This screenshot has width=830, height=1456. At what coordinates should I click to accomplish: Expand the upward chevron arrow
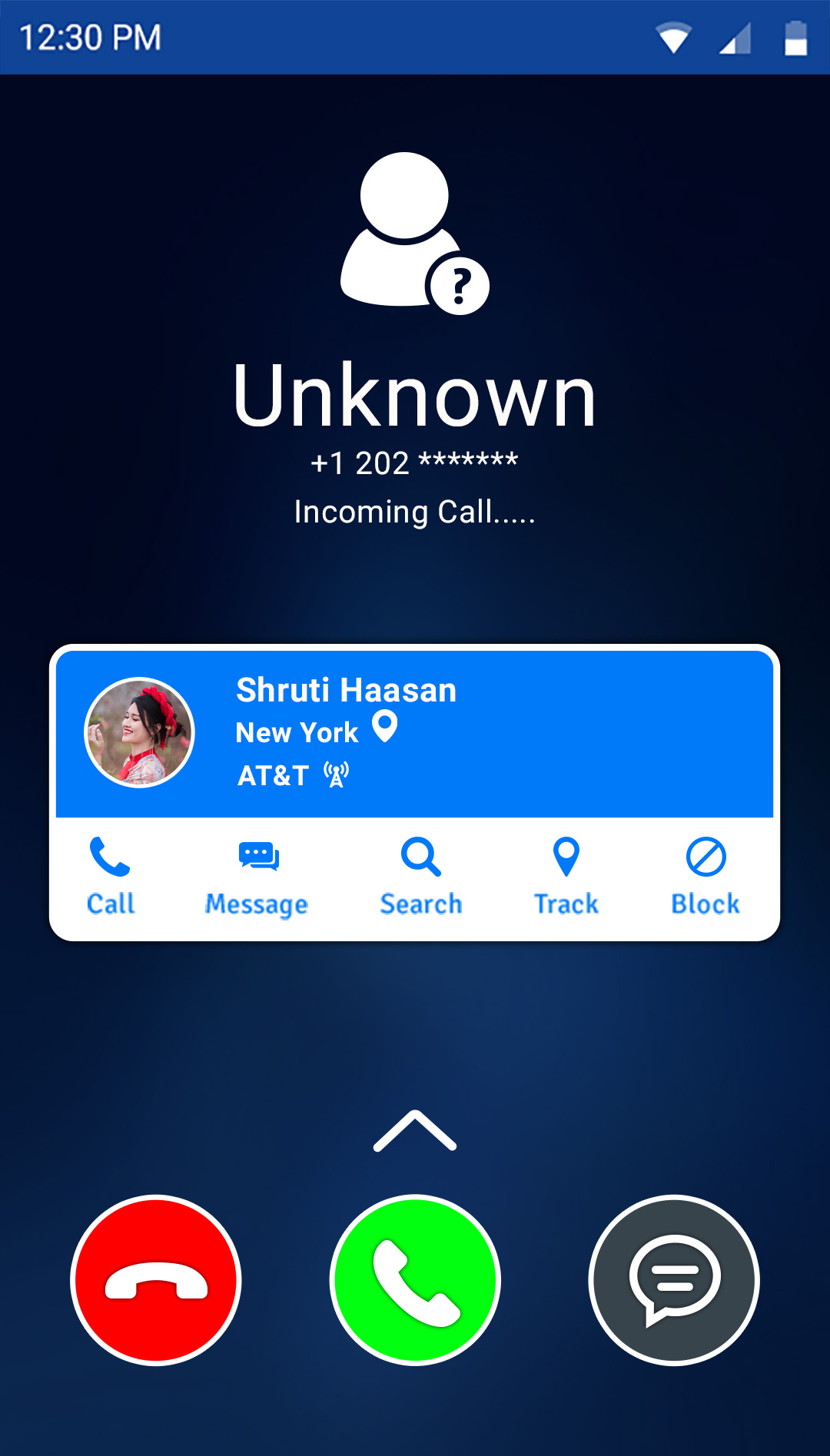pyautogui.click(x=415, y=1132)
